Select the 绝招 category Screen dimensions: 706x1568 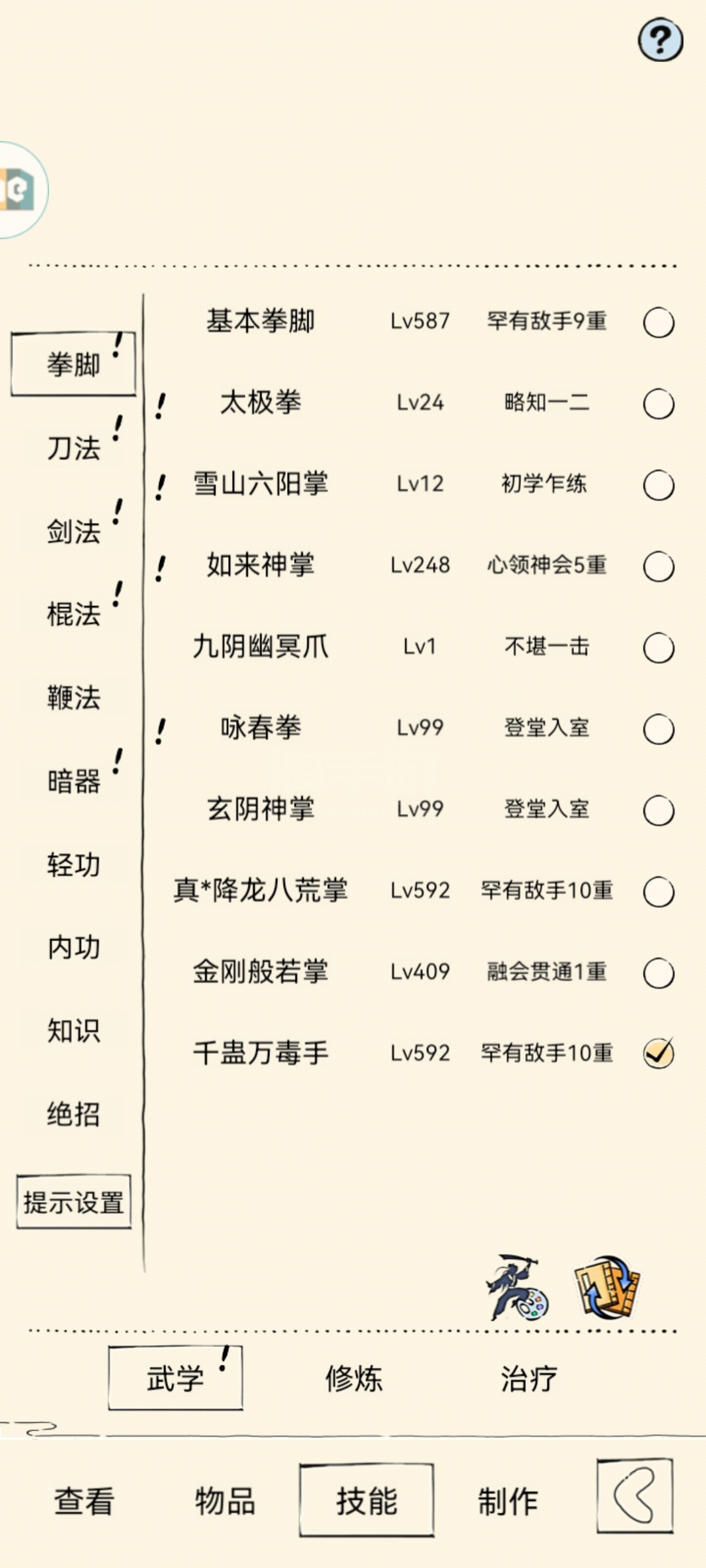click(x=74, y=1114)
